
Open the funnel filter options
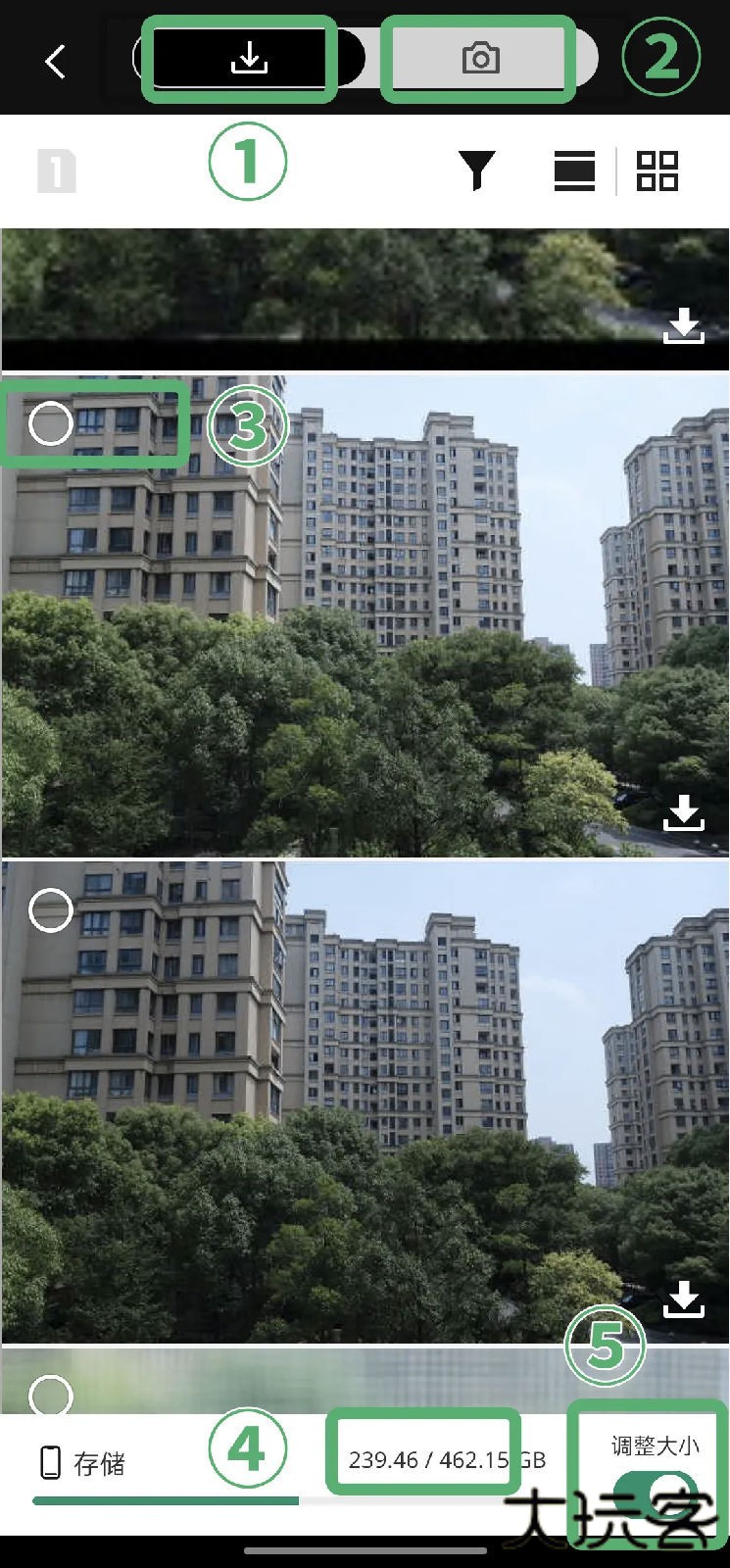[477, 171]
